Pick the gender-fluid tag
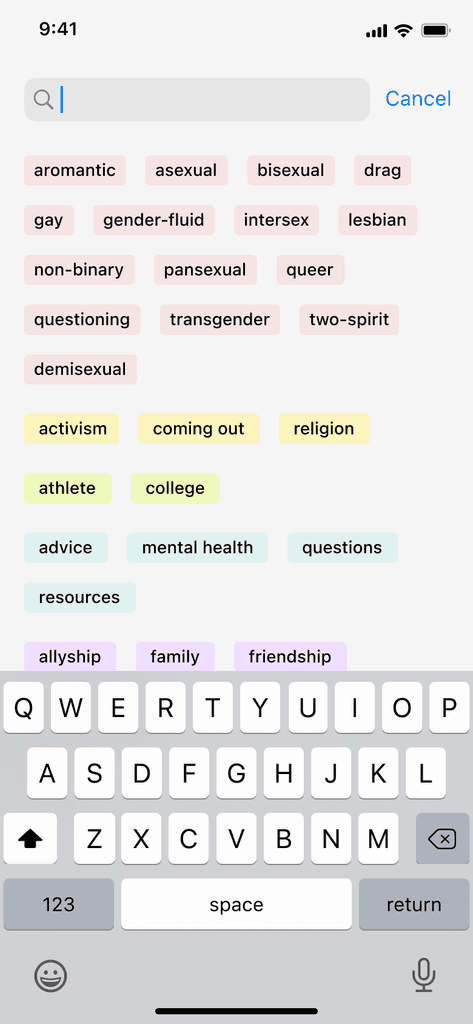473x1024 pixels. (154, 220)
